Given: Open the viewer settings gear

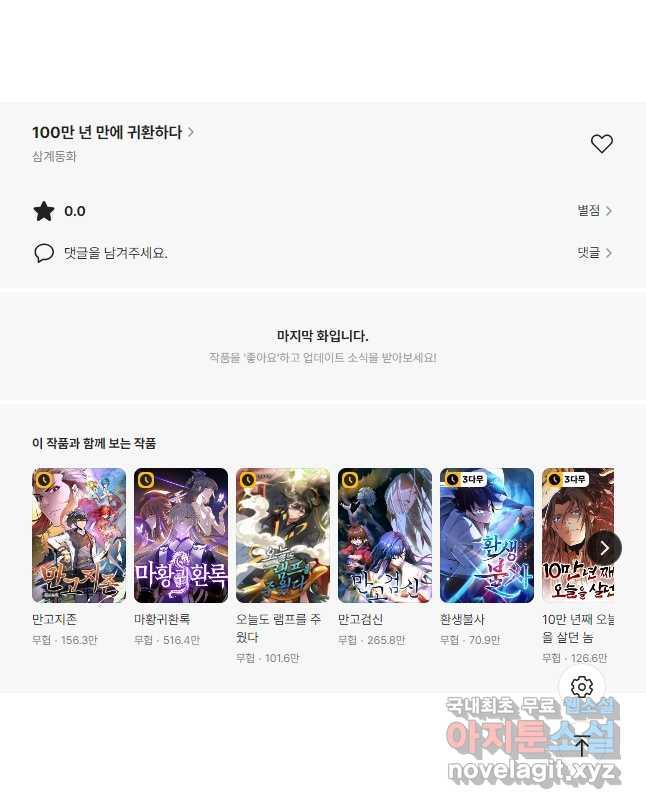Looking at the screenshot, I should (582, 687).
